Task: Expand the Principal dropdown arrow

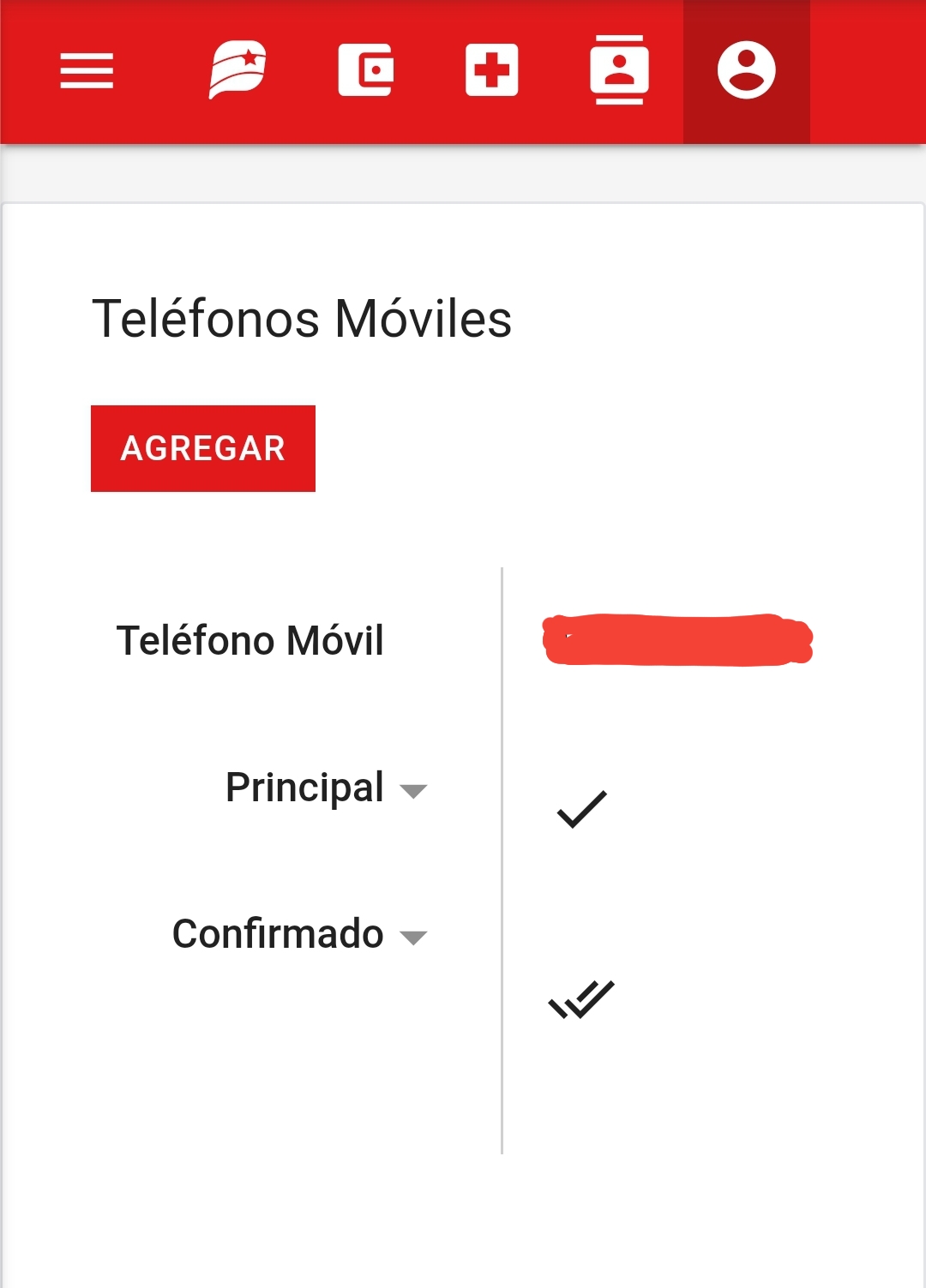Action: [413, 791]
